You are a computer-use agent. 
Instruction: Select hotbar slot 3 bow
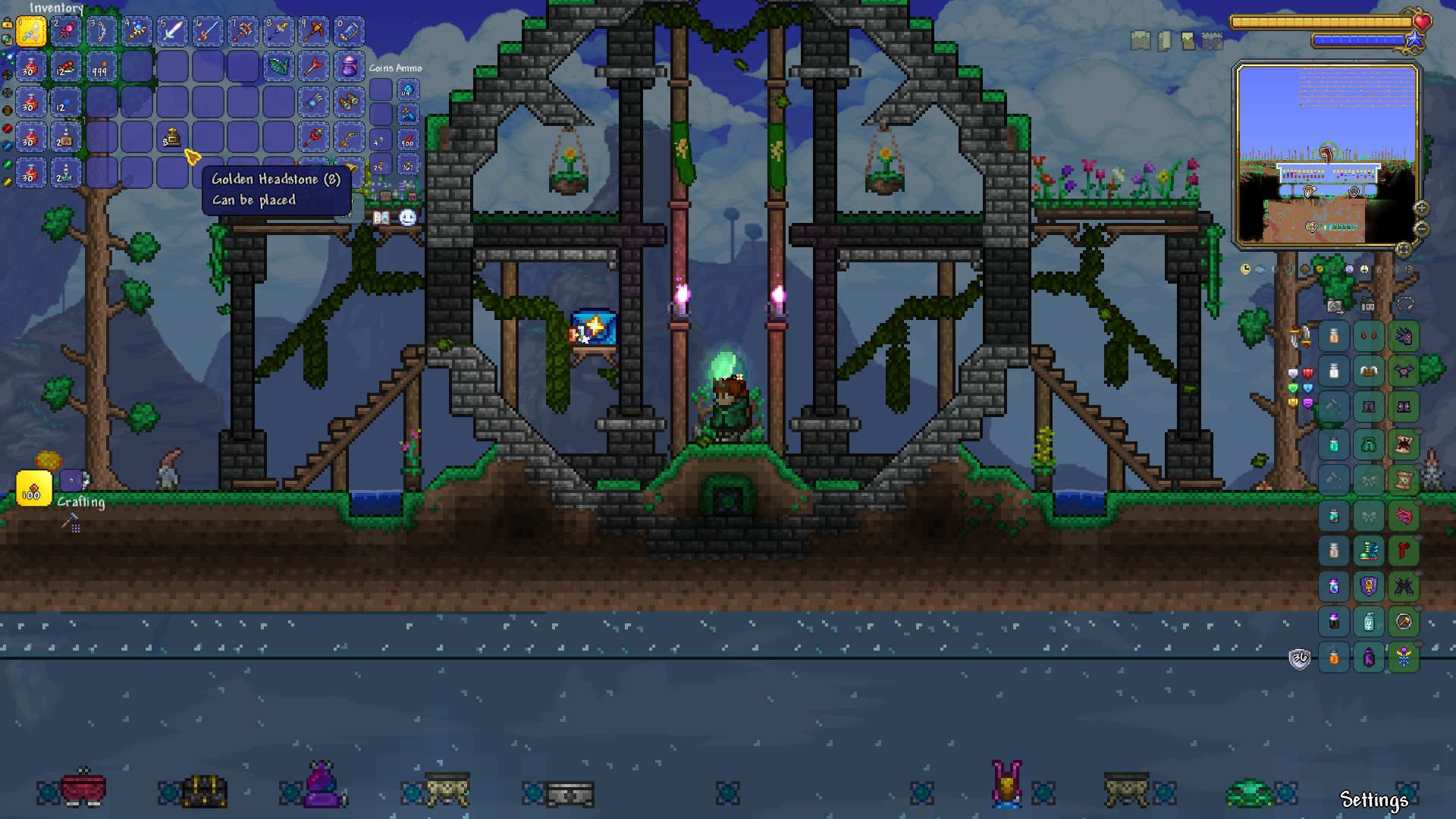[x=102, y=31]
